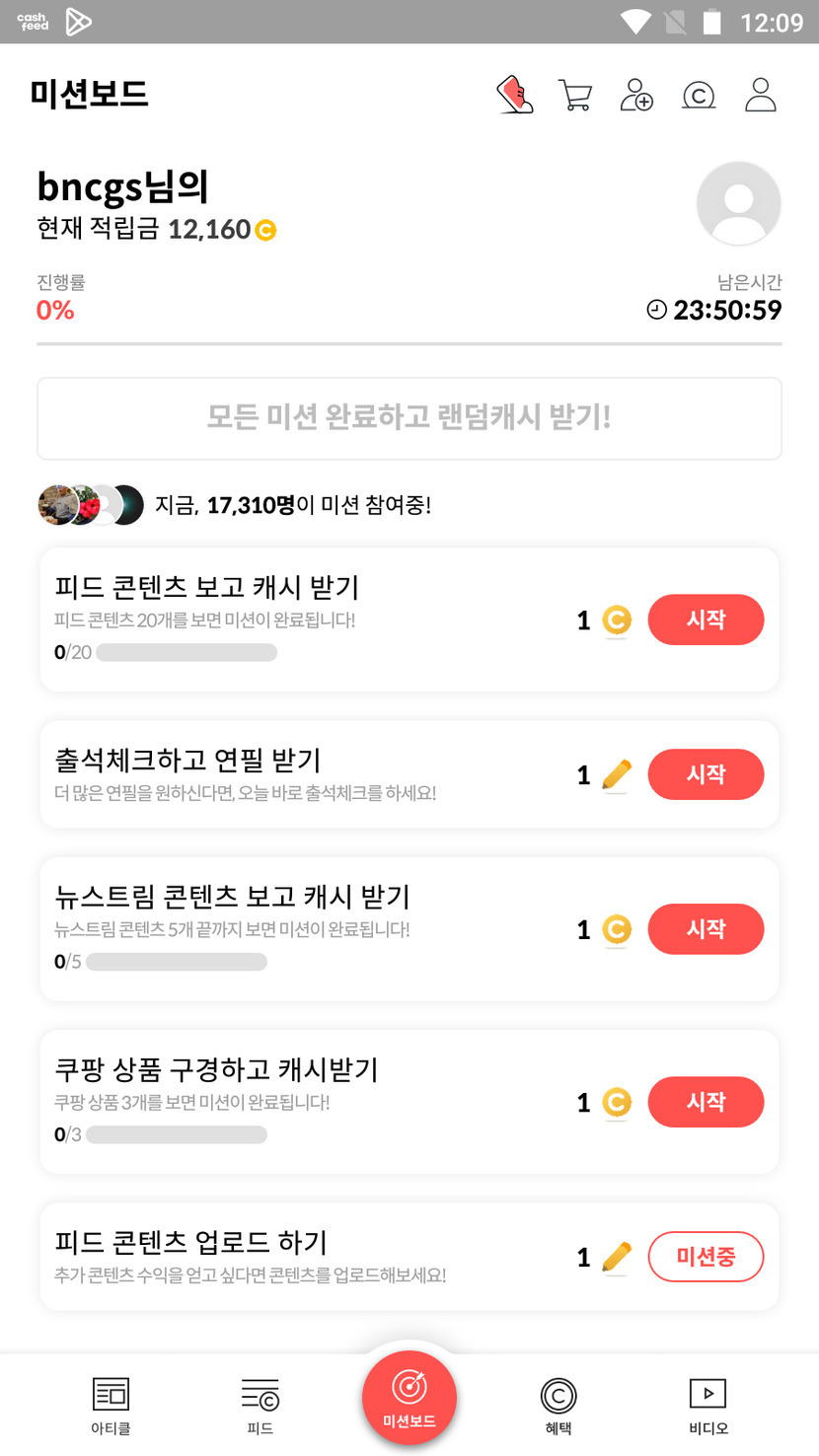This screenshot has height=1456, width=819.
Task: Tap the profile avatar picture
Action: [x=738, y=203]
